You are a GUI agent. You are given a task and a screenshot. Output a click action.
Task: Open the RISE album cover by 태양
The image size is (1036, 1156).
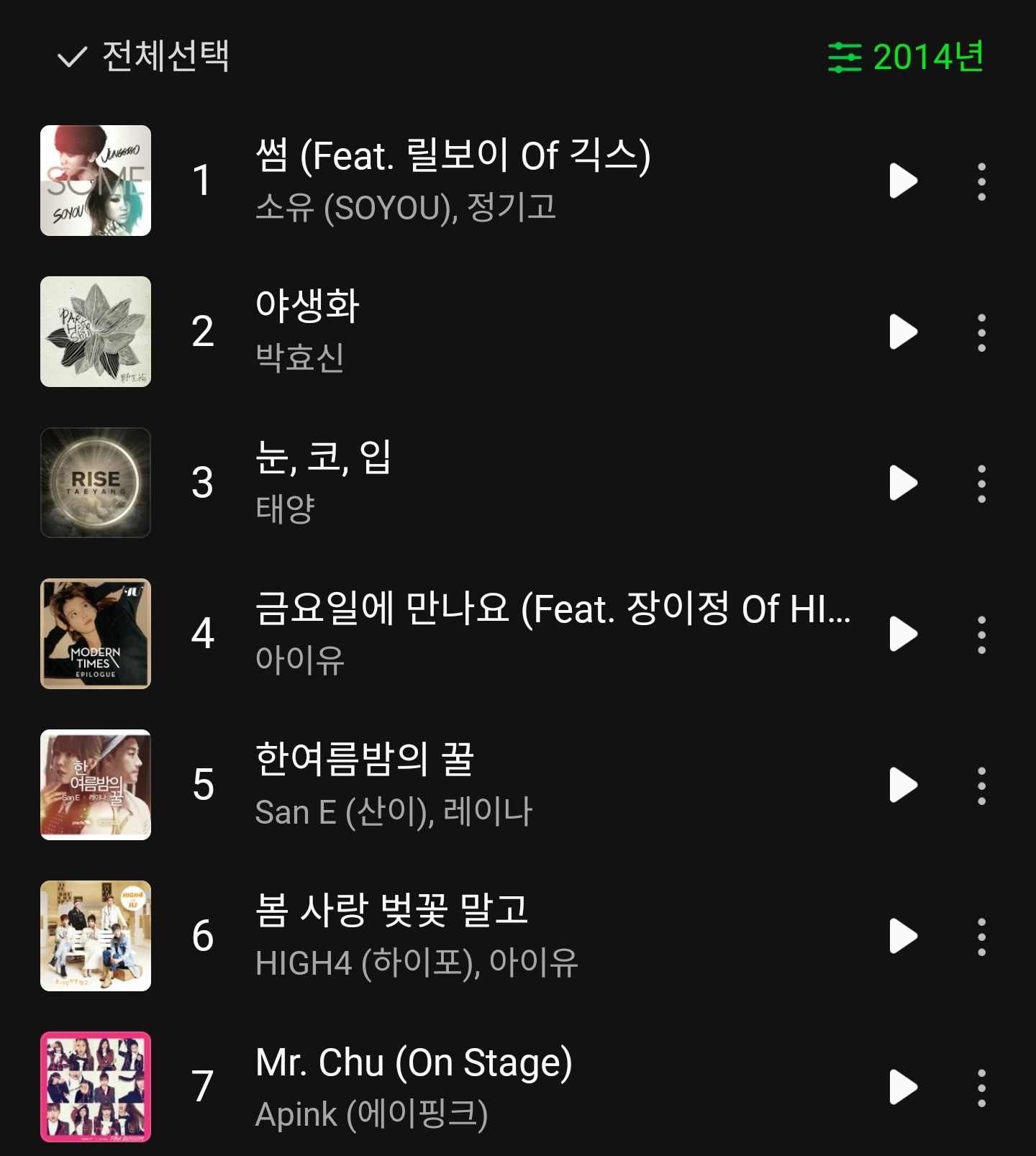[96, 483]
